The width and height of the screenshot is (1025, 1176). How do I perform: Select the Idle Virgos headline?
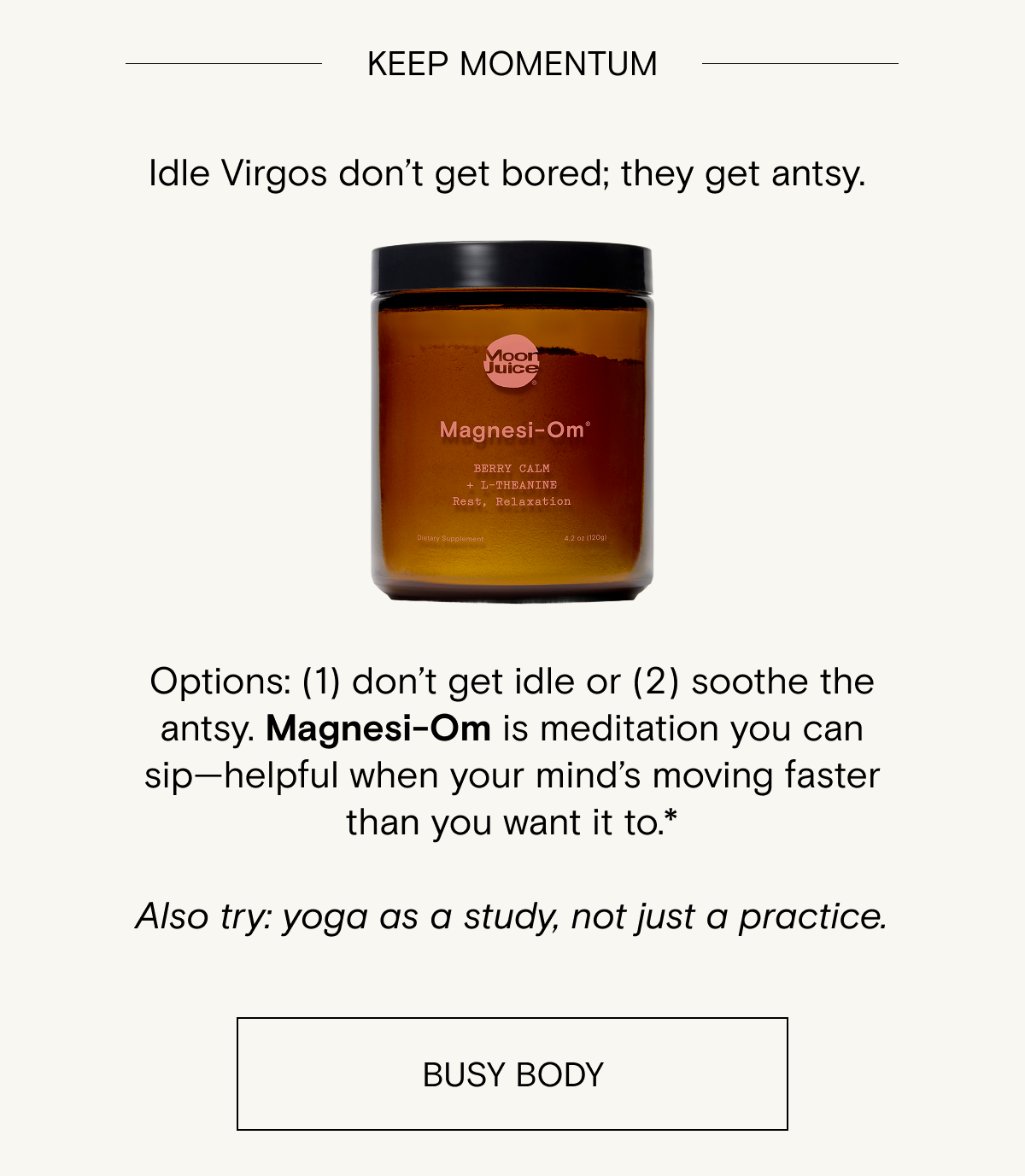pyautogui.click(x=512, y=174)
